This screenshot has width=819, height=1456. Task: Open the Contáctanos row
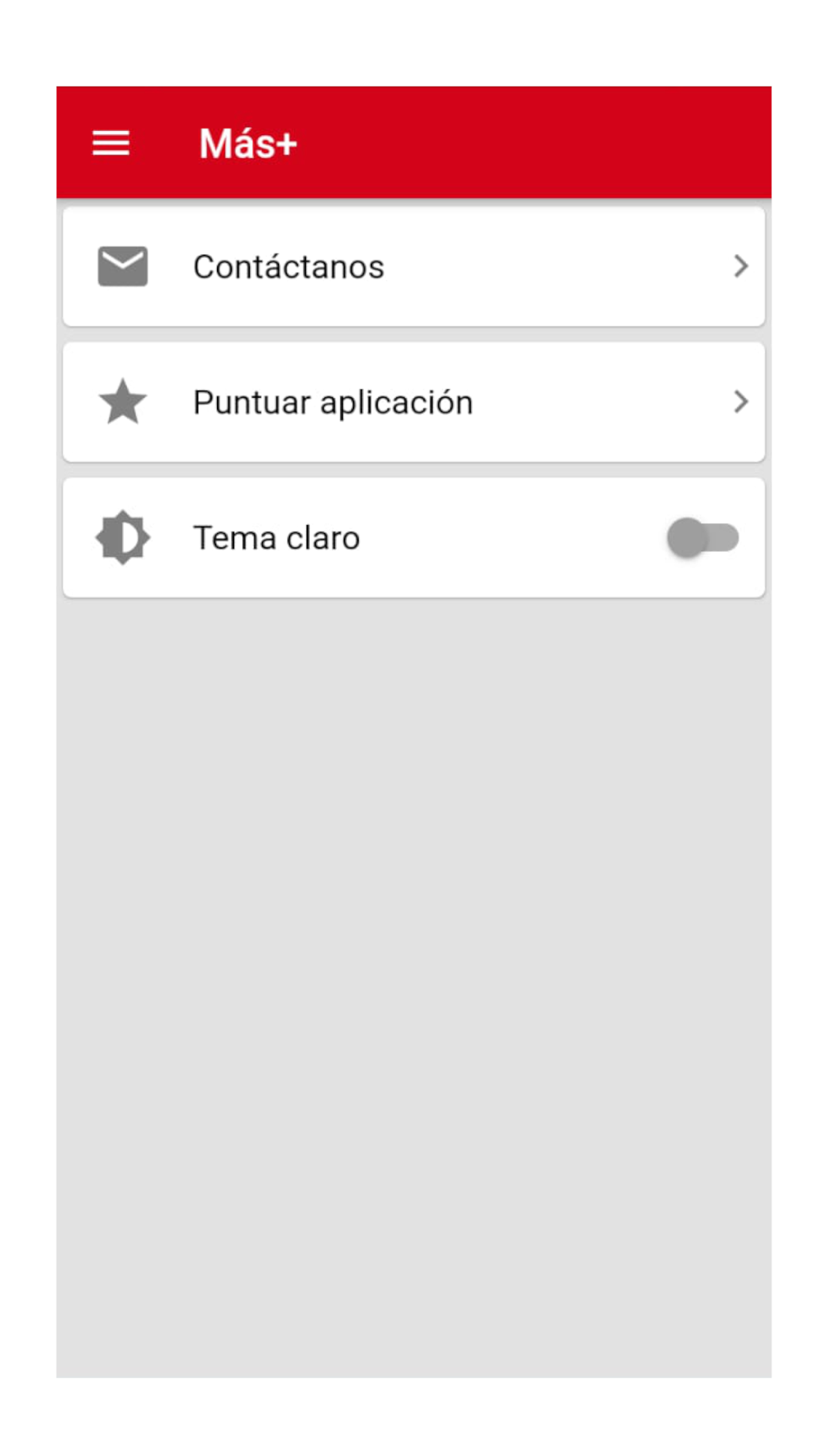414,267
